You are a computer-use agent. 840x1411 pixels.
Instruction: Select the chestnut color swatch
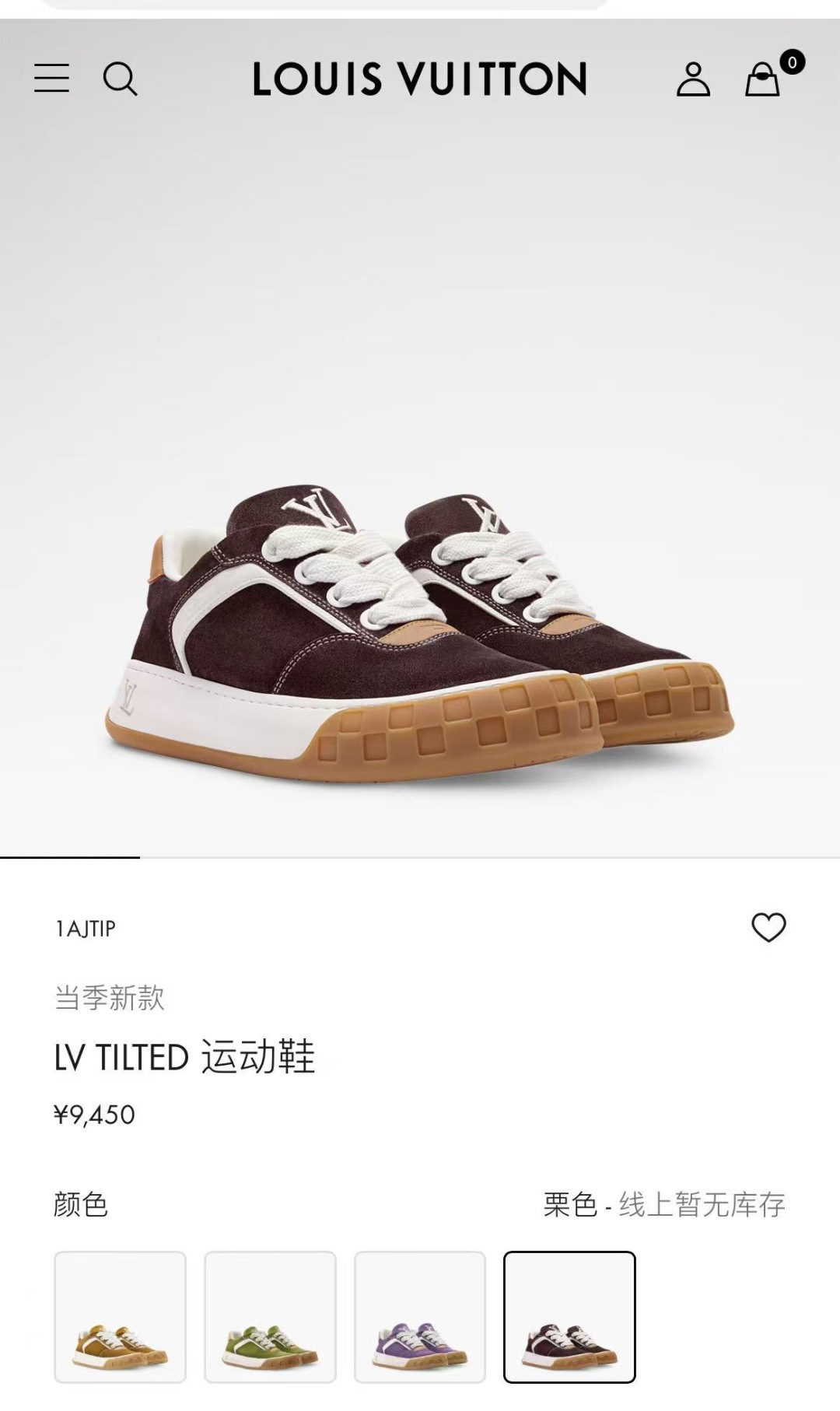coord(569,1317)
